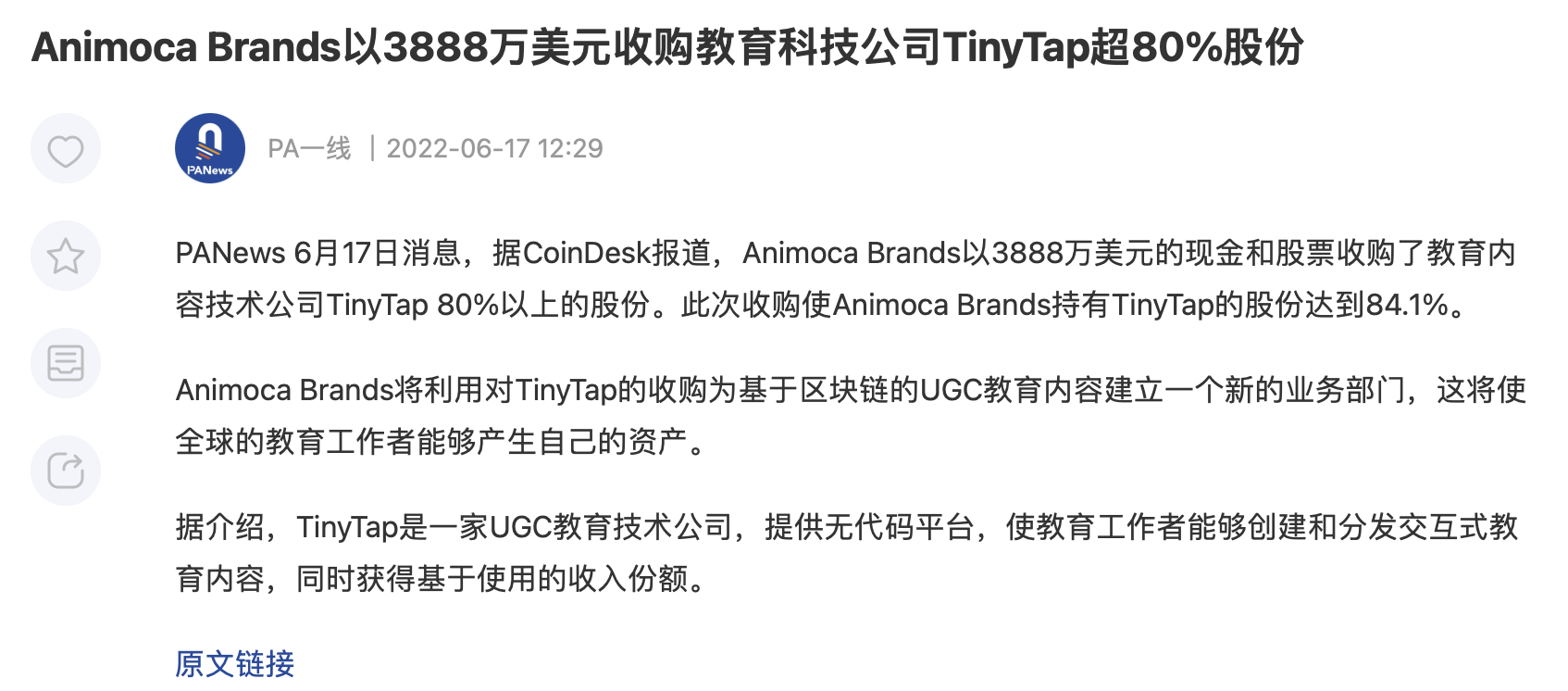The height and width of the screenshot is (691, 1568).
Task: Open the PANews author avatar
Action: tap(210, 148)
